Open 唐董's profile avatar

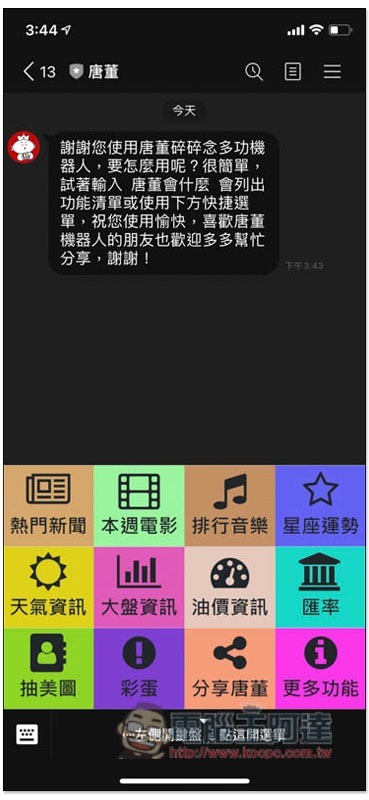23,147
